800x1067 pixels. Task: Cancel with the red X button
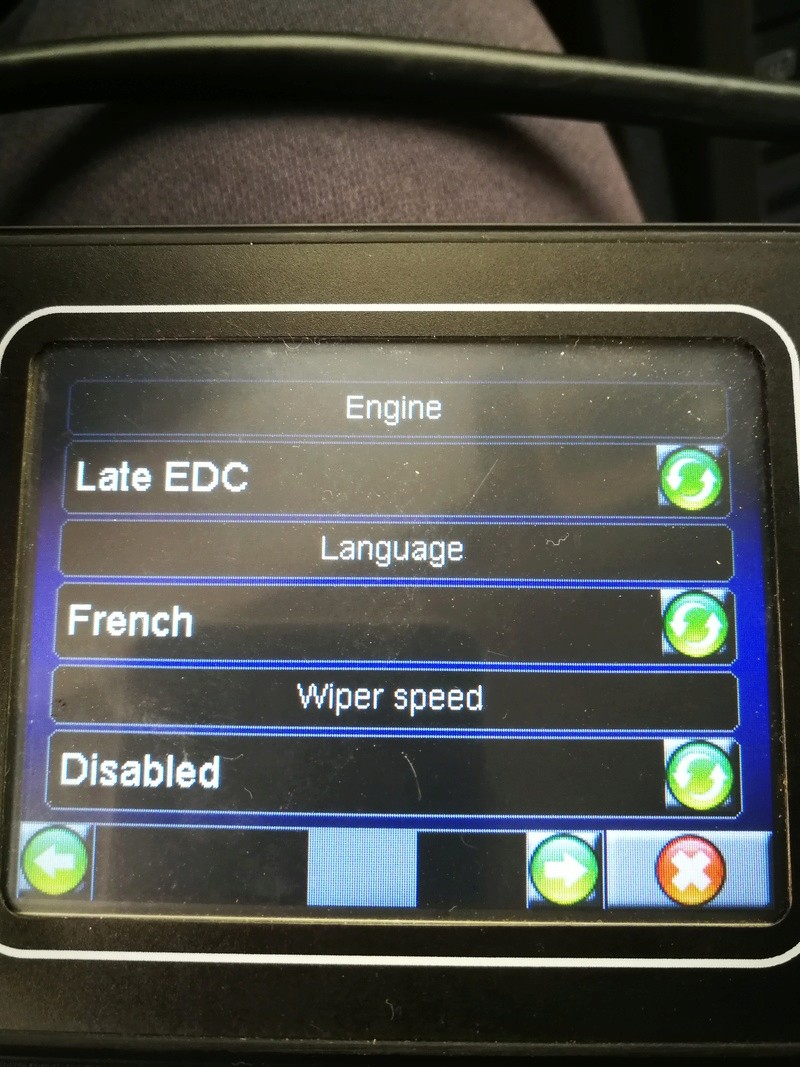(690, 869)
